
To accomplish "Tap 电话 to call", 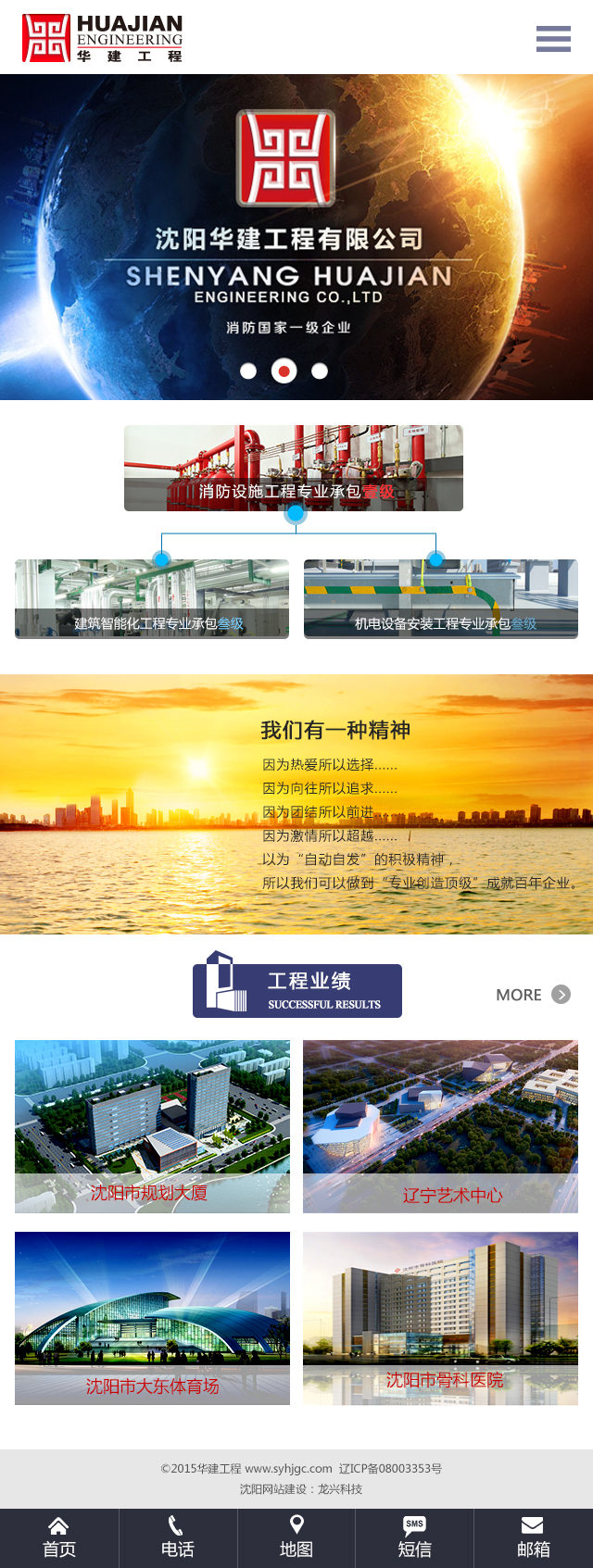I will point(178,1538).
